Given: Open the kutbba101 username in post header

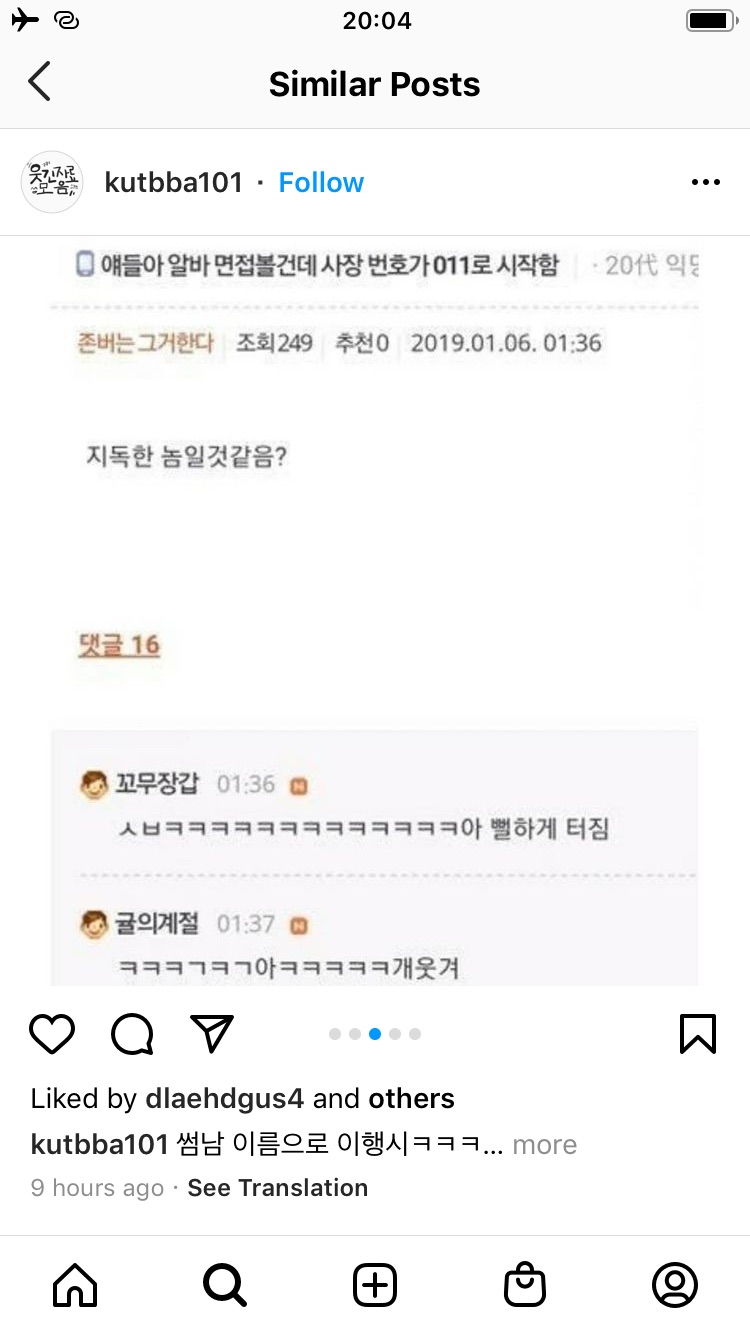Looking at the screenshot, I should (173, 183).
